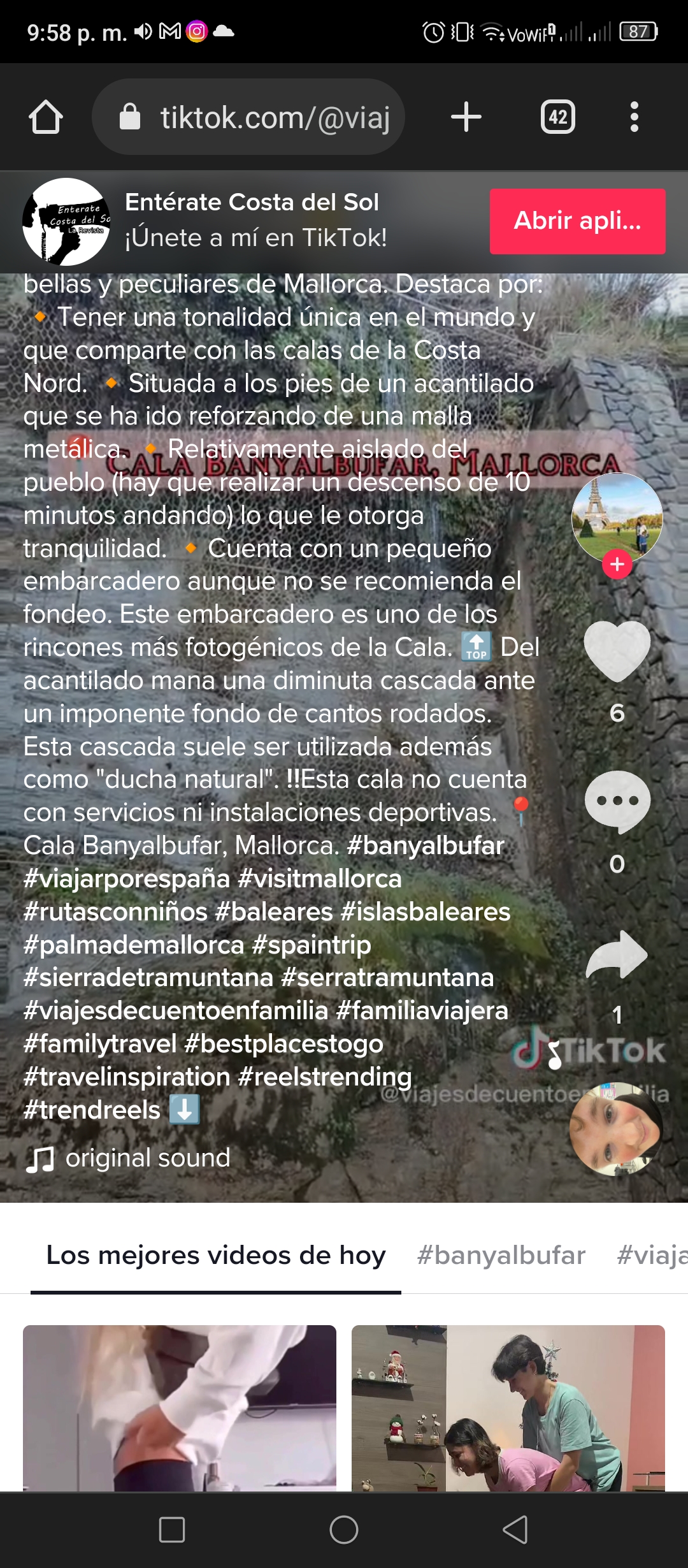The width and height of the screenshot is (688, 1568).
Task: Open a new browser tab
Action: pyautogui.click(x=466, y=117)
